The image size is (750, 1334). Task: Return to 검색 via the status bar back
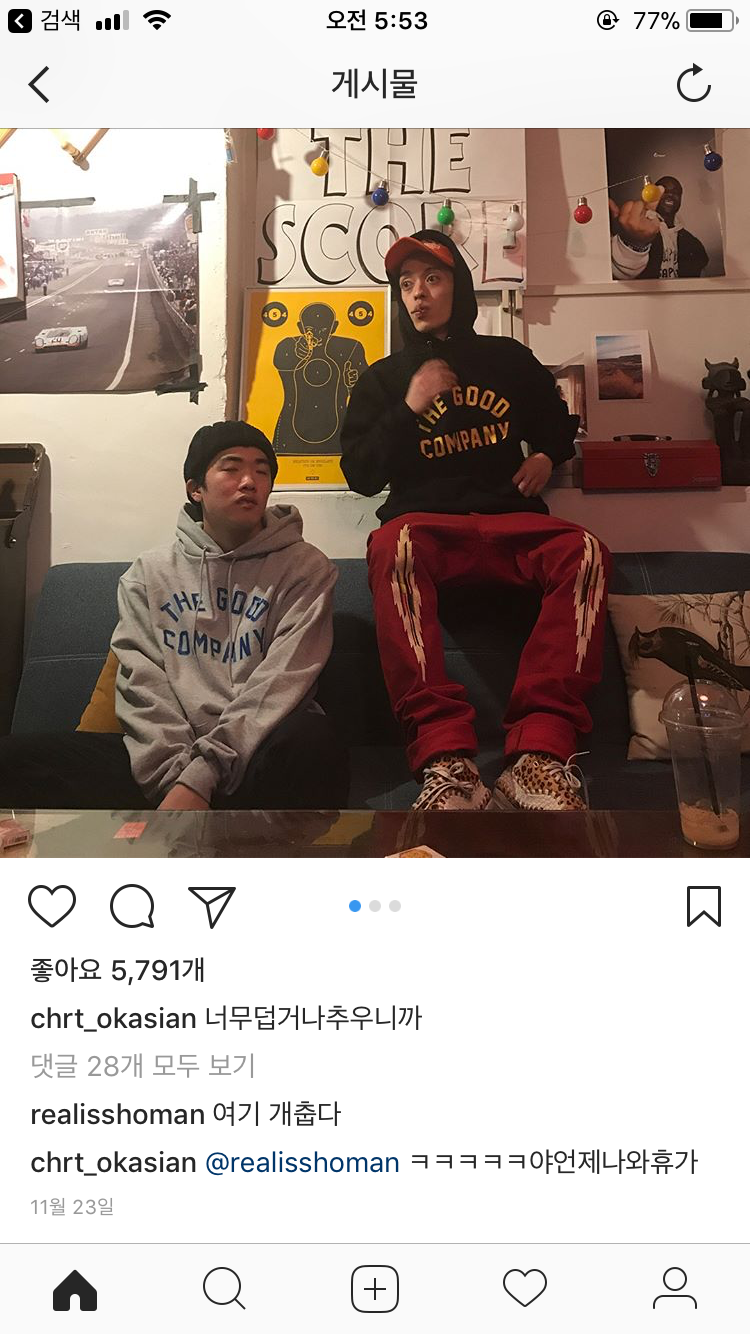(45, 20)
